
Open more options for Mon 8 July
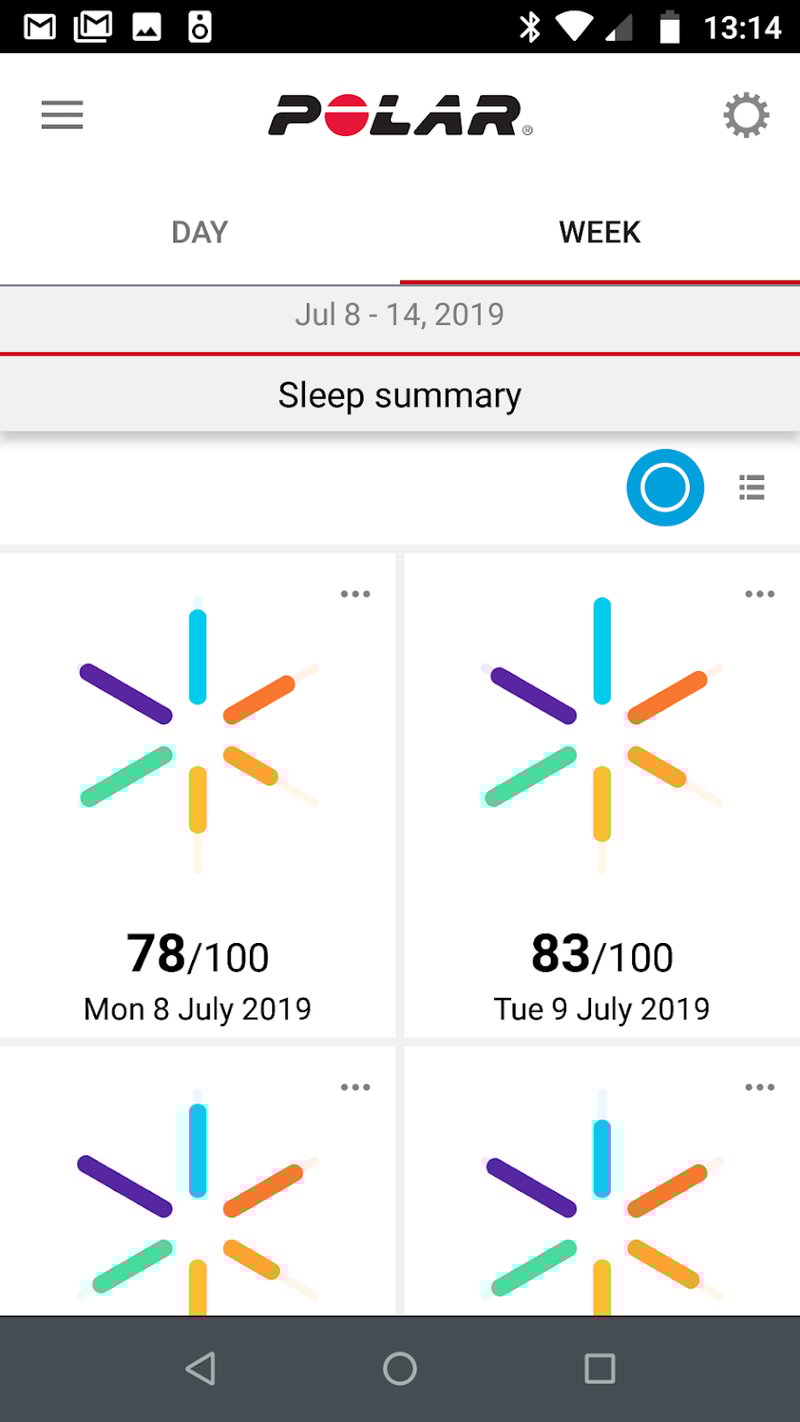(355, 594)
